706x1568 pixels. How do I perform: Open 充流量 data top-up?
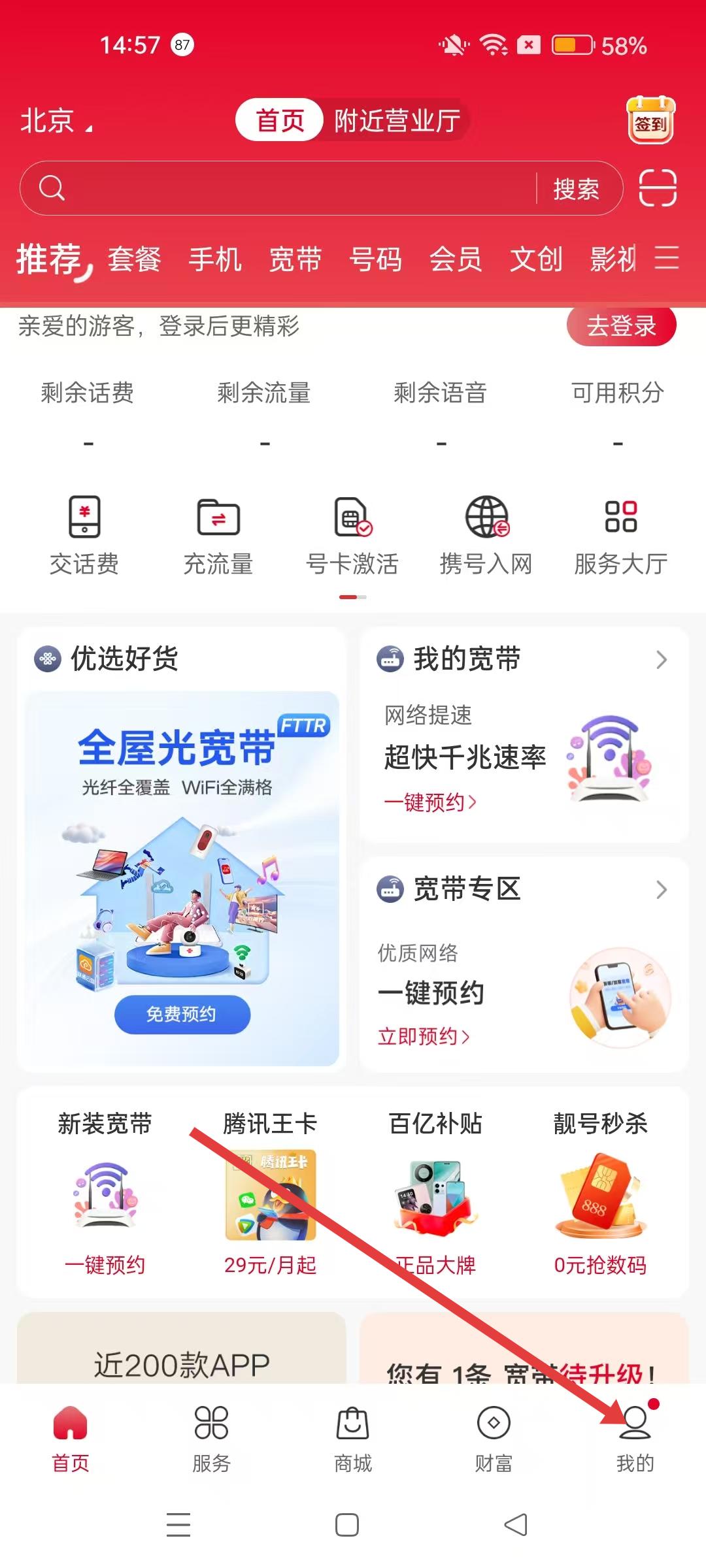[218, 536]
